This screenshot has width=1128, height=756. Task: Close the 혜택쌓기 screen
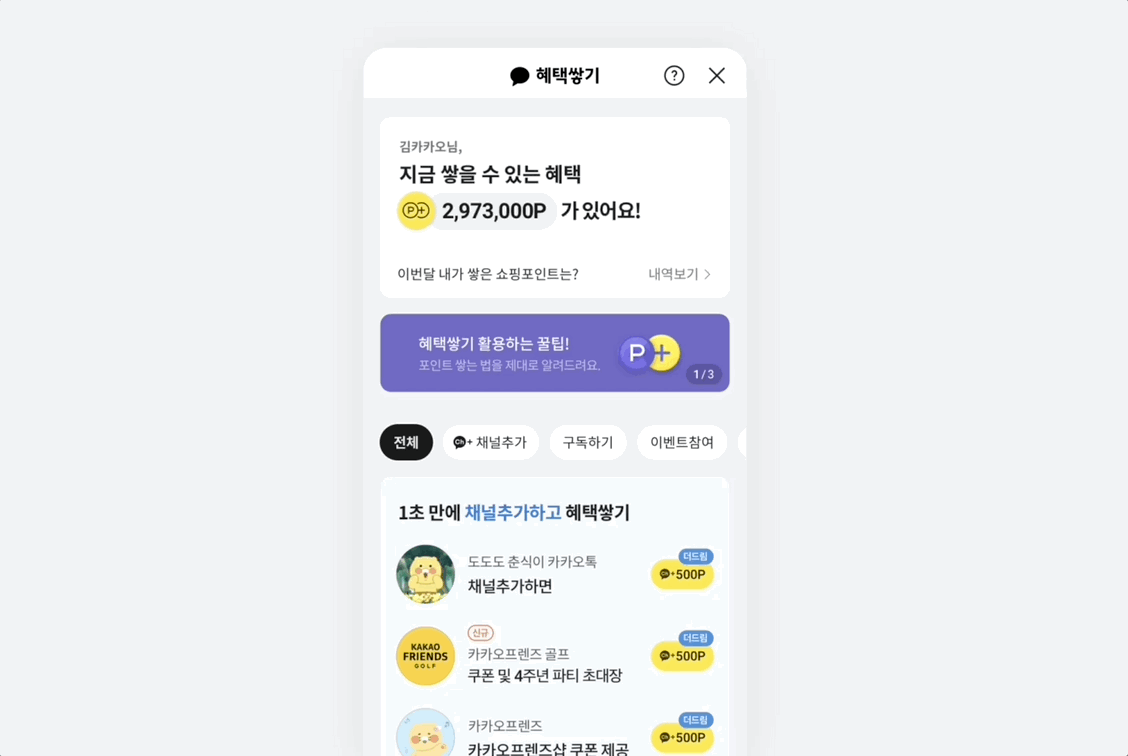pyautogui.click(x=716, y=76)
